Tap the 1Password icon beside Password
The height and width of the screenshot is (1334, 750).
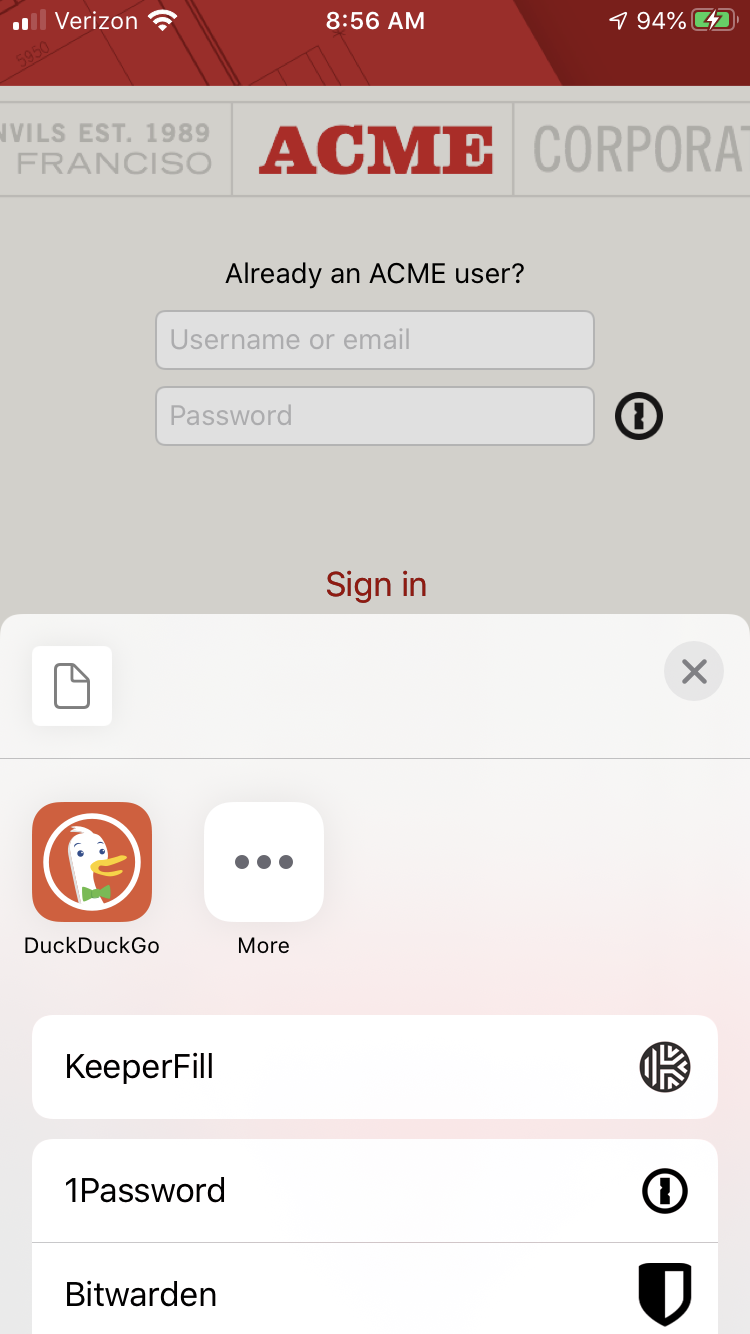tap(639, 415)
